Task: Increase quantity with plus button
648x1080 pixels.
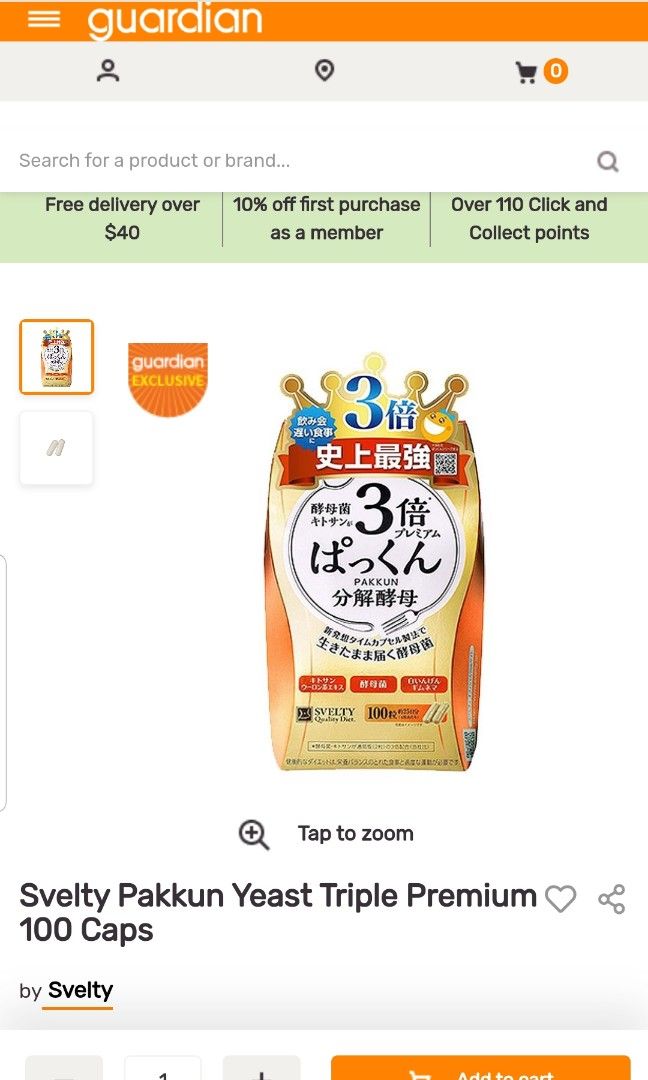Action: coord(261,1070)
